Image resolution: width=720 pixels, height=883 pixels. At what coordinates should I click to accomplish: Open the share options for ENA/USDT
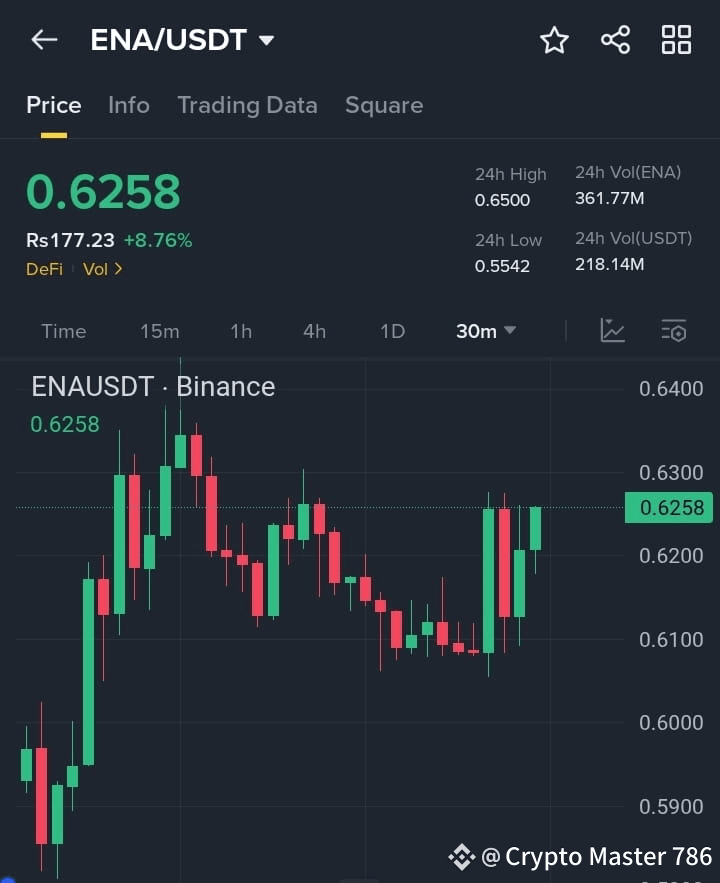615,40
